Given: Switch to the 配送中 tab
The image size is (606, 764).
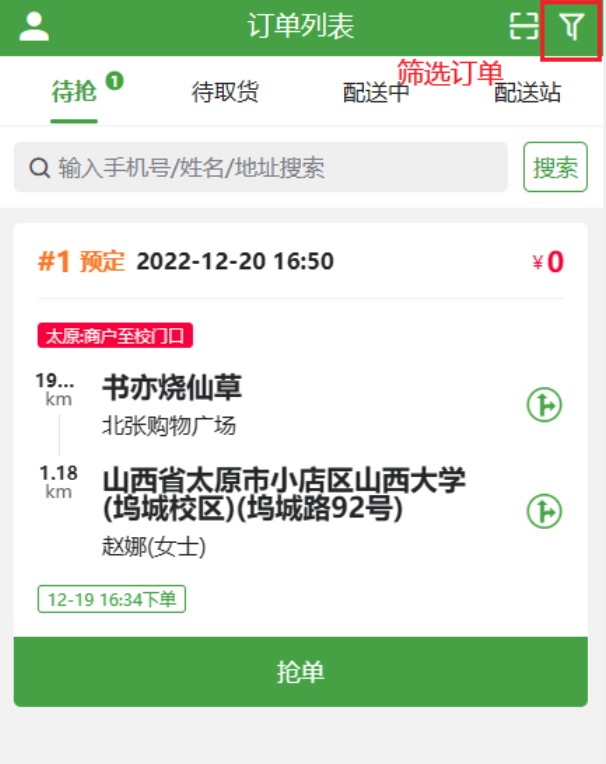Looking at the screenshot, I should pos(376,93).
